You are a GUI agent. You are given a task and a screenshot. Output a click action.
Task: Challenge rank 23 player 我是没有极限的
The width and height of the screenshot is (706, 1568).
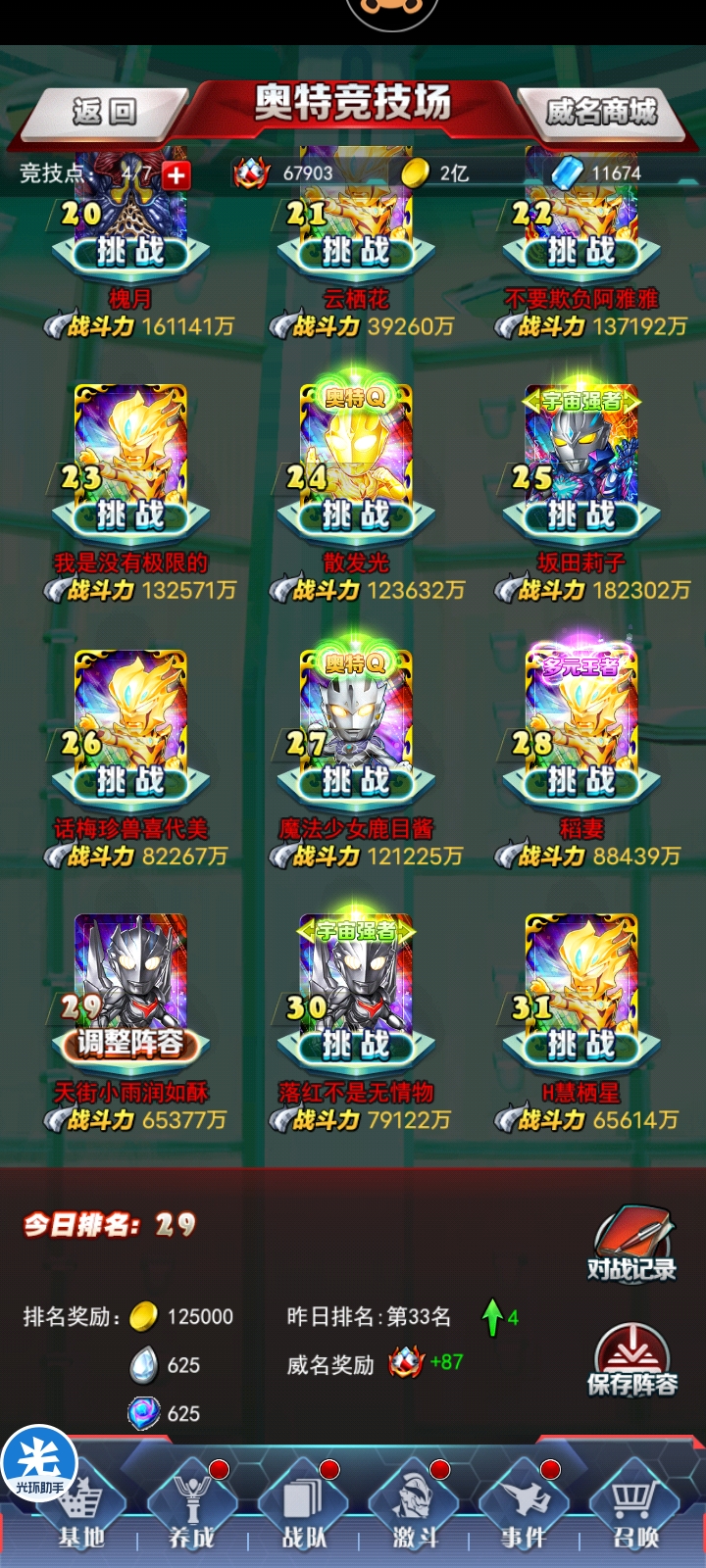(x=129, y=515)
